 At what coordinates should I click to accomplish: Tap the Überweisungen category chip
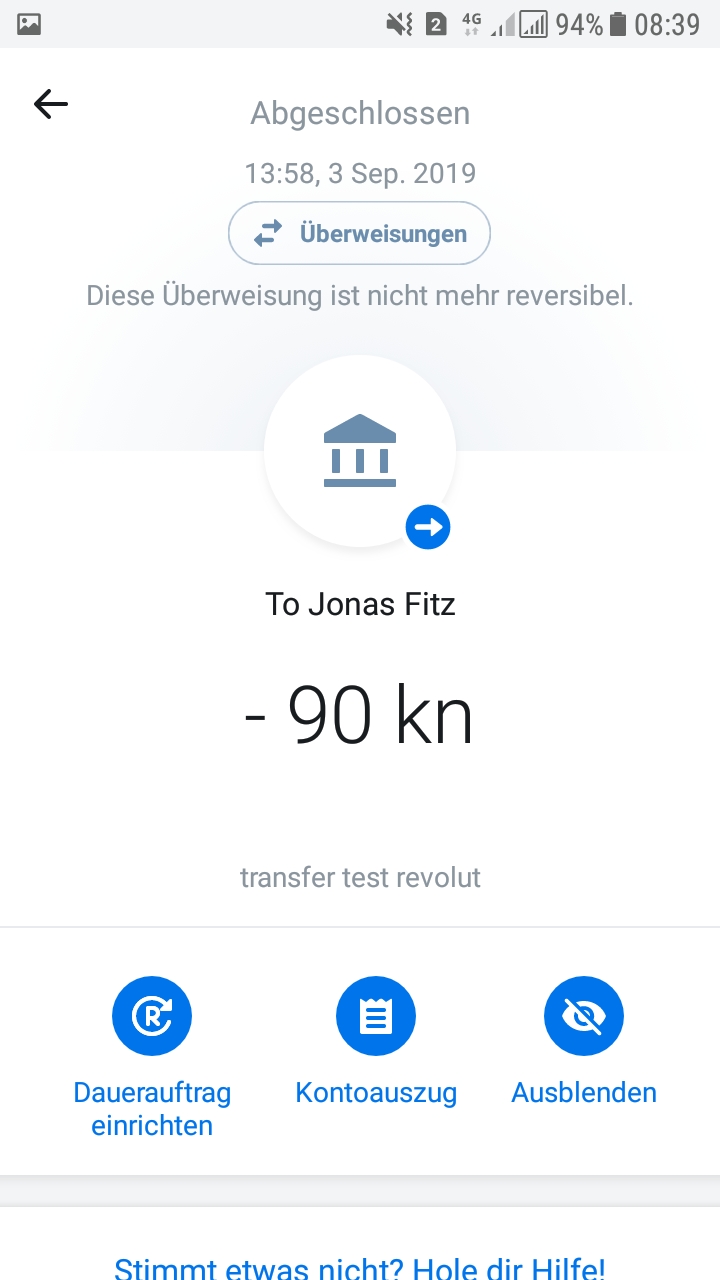point(359,234)
